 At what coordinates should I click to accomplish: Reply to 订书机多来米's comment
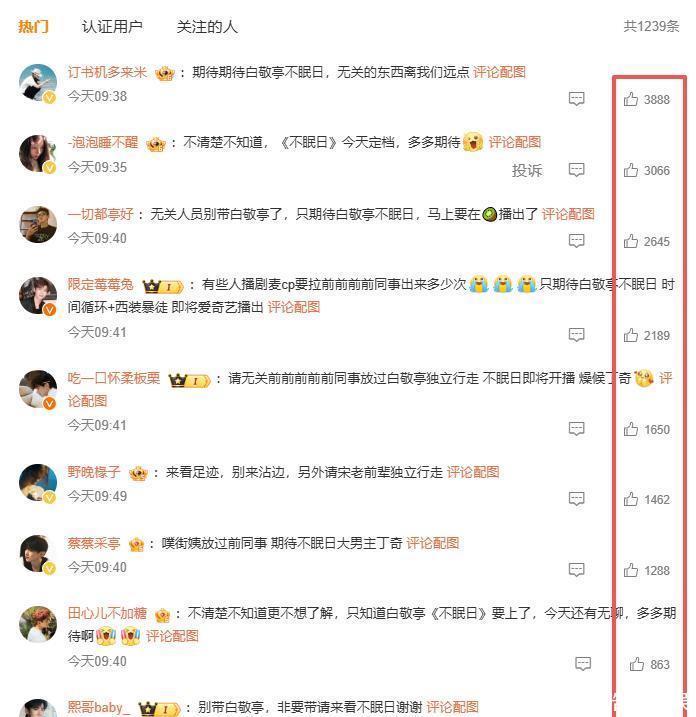pyautogui.click(x=577, y=99)
